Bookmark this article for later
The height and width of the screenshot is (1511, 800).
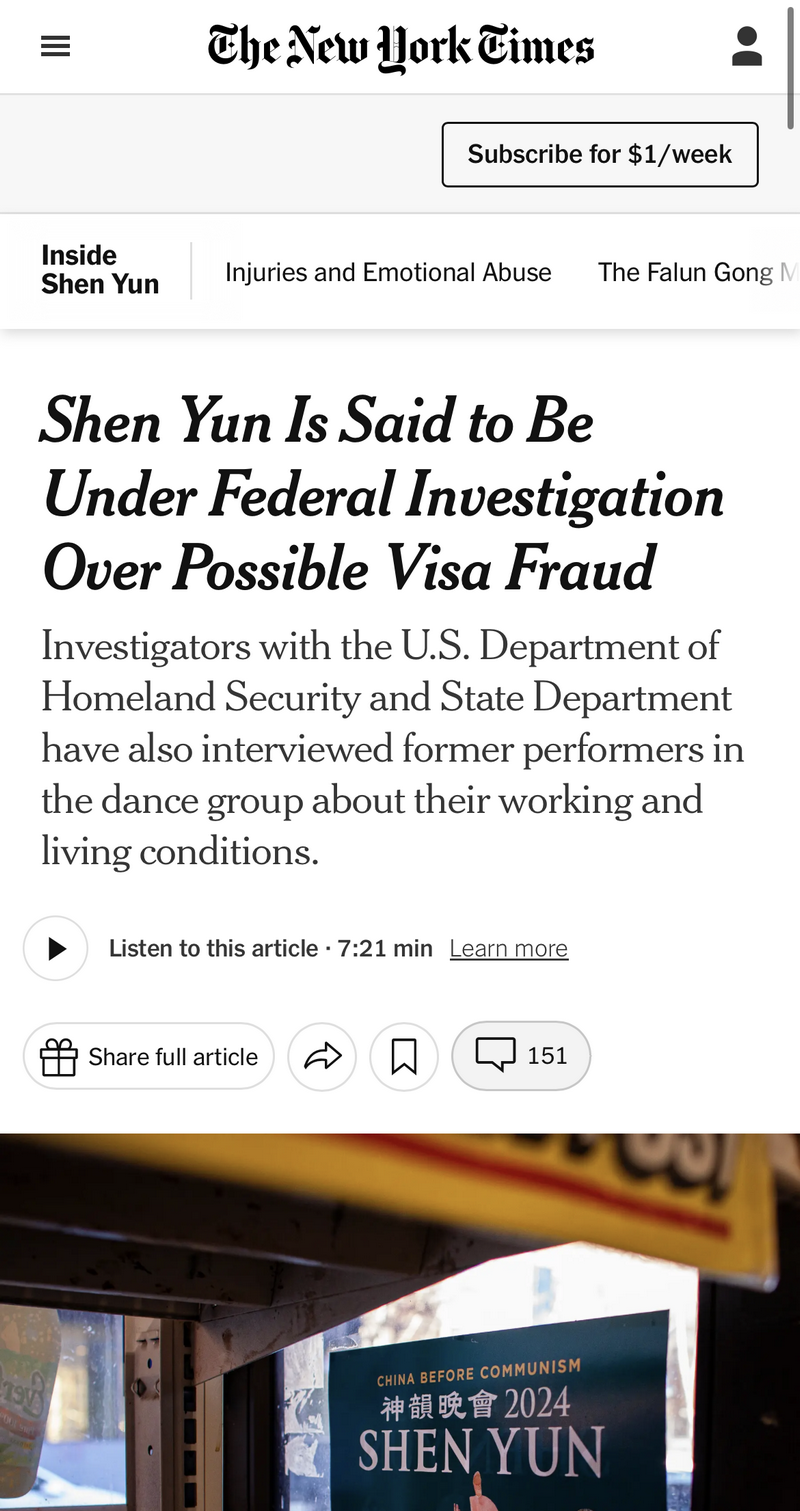click(x=404, y=1056)
